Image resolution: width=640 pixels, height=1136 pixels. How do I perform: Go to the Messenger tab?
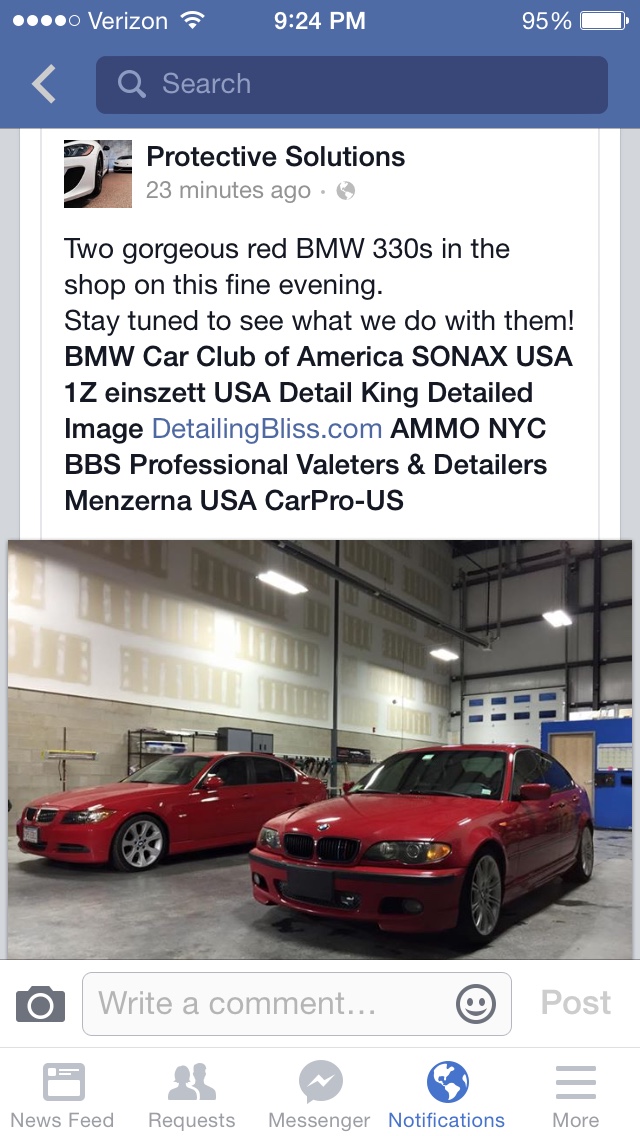(x=319, y=1095)
